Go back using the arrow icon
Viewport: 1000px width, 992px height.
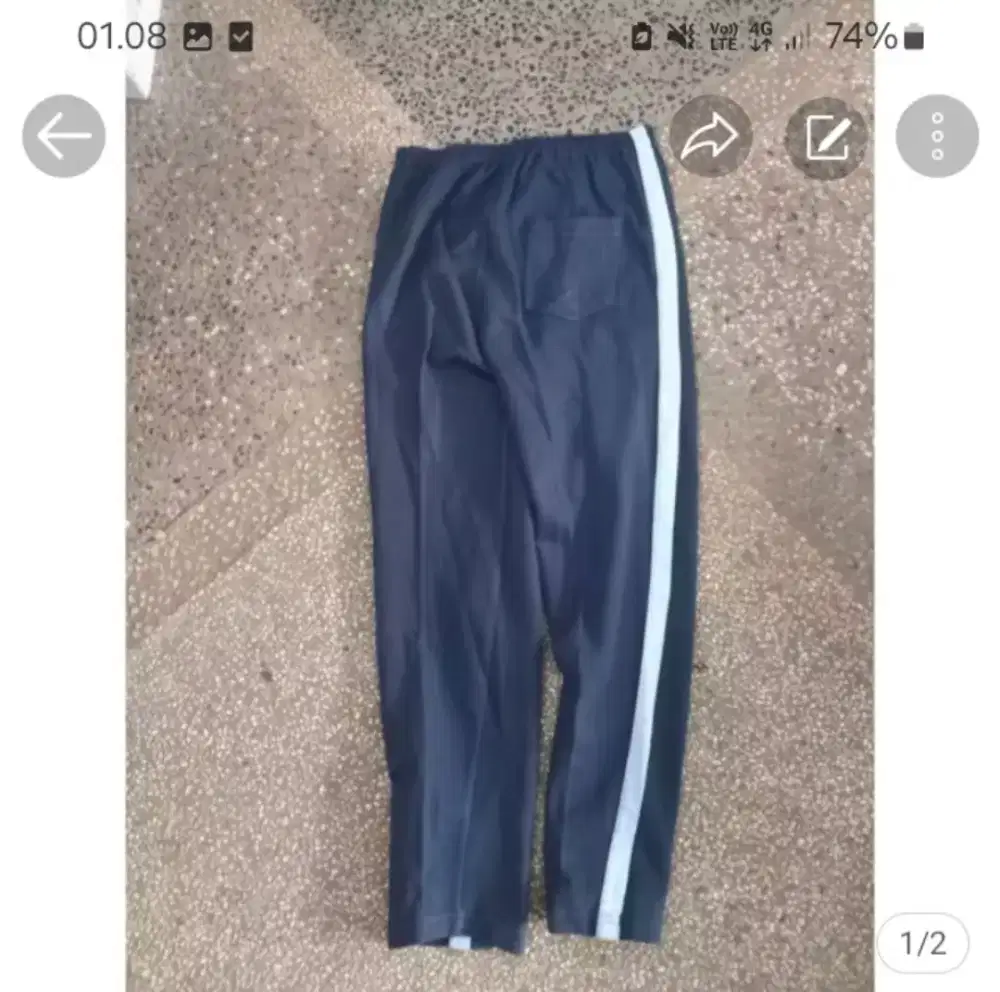(64, 136)
